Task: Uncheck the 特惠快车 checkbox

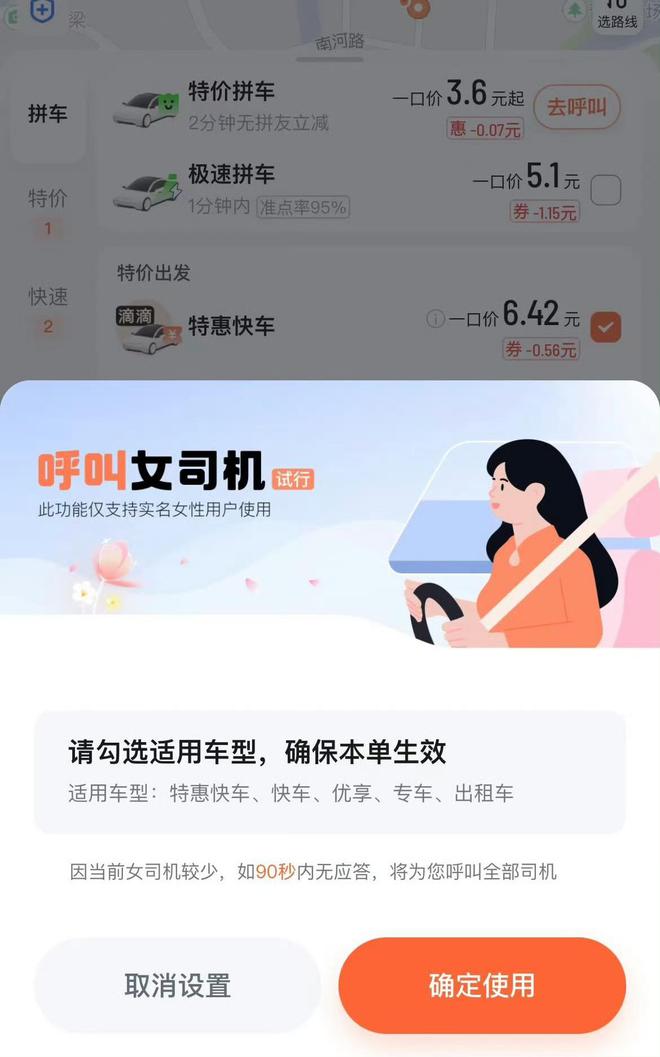Action: [606, 327]
